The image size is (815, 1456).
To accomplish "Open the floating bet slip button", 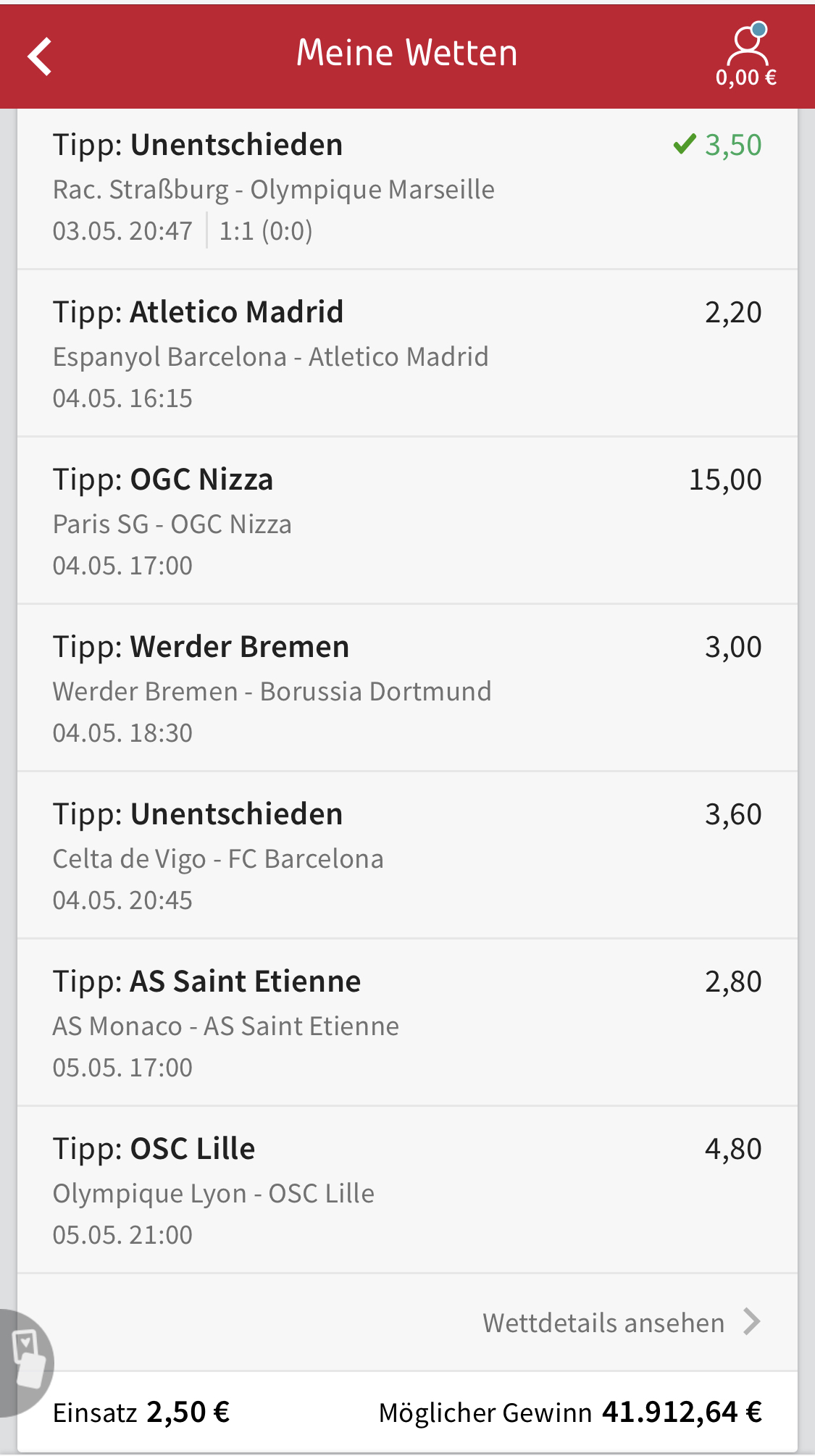I will tap(26, 1361).
